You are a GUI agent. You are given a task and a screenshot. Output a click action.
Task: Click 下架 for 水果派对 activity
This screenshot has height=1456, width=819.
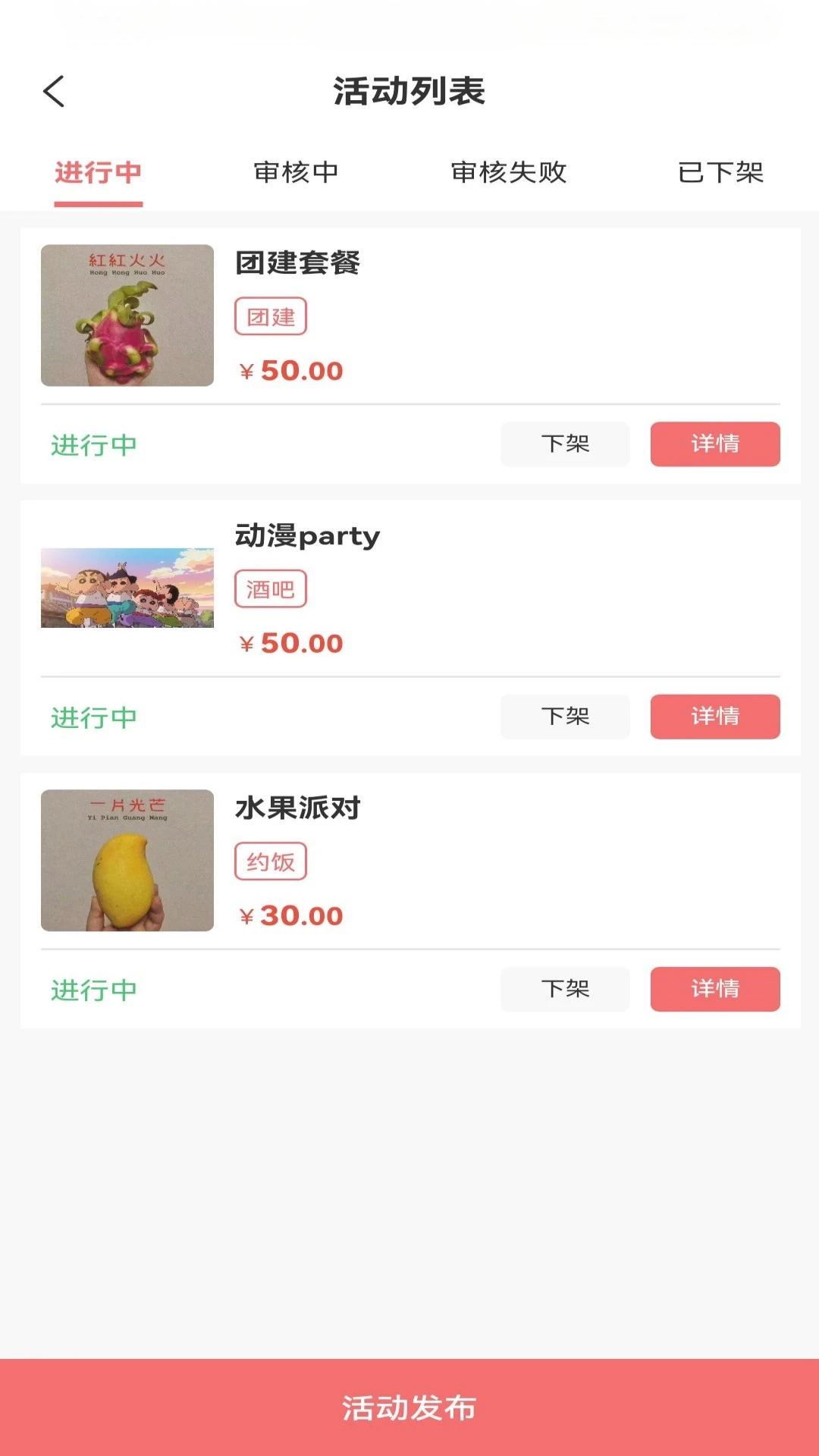coord(564,990)
